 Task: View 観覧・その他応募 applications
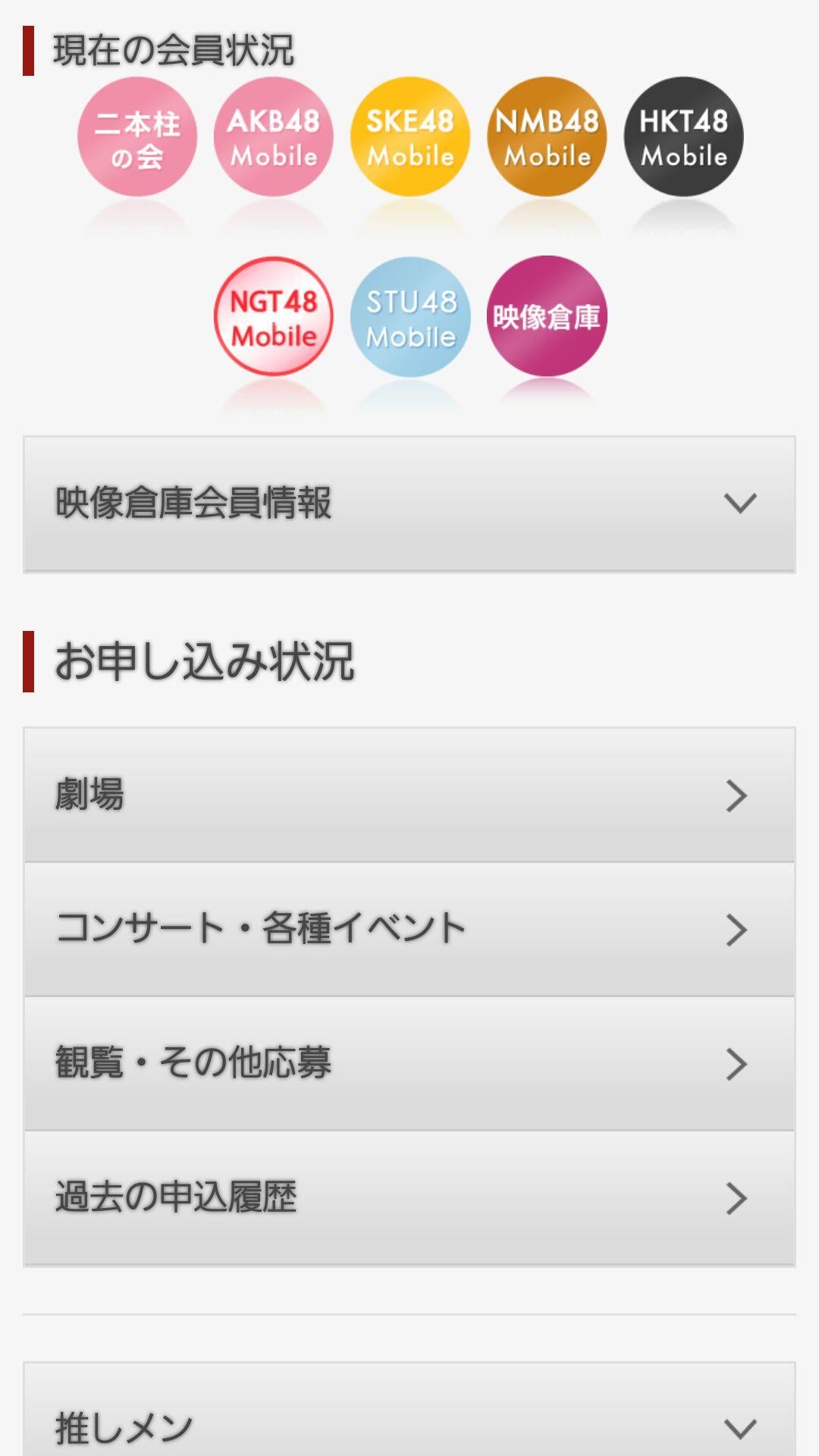click(x=409, y=1063)
